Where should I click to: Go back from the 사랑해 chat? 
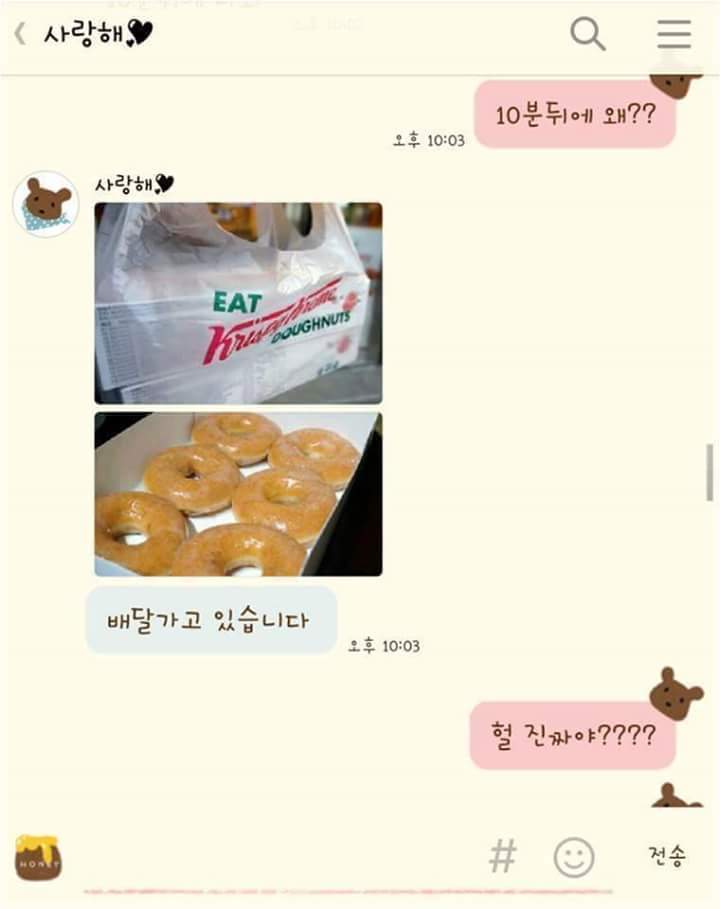coord(20,35)
